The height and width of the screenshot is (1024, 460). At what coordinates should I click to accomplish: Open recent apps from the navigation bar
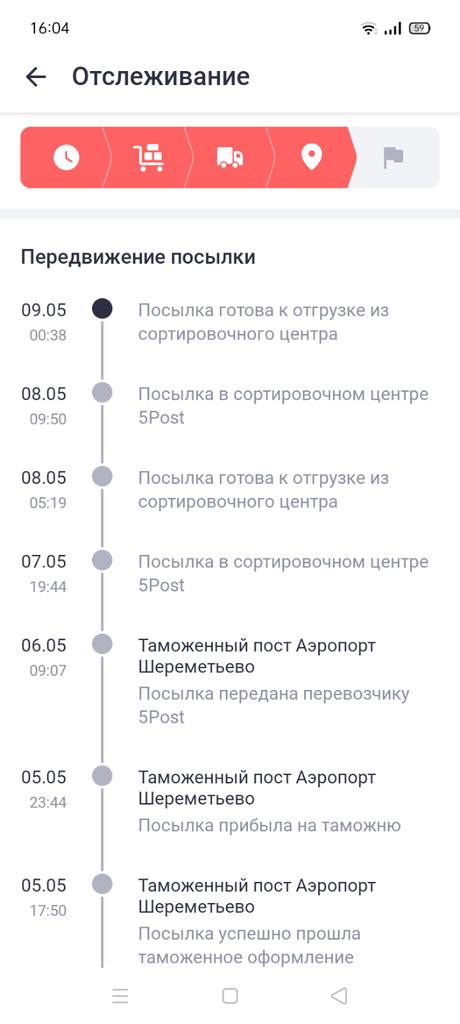coord(120,995)
